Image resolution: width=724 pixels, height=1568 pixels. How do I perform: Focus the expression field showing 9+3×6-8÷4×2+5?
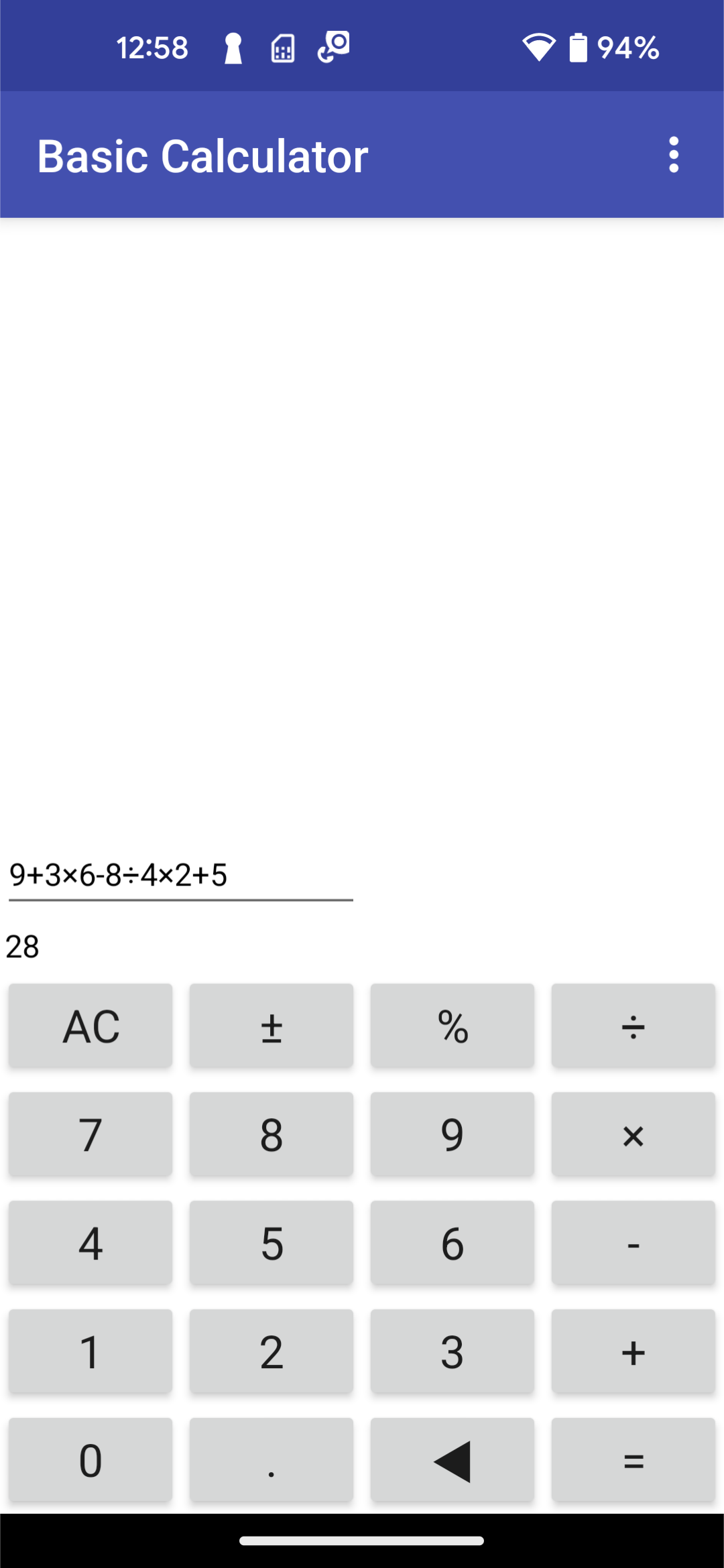[180, 875]
